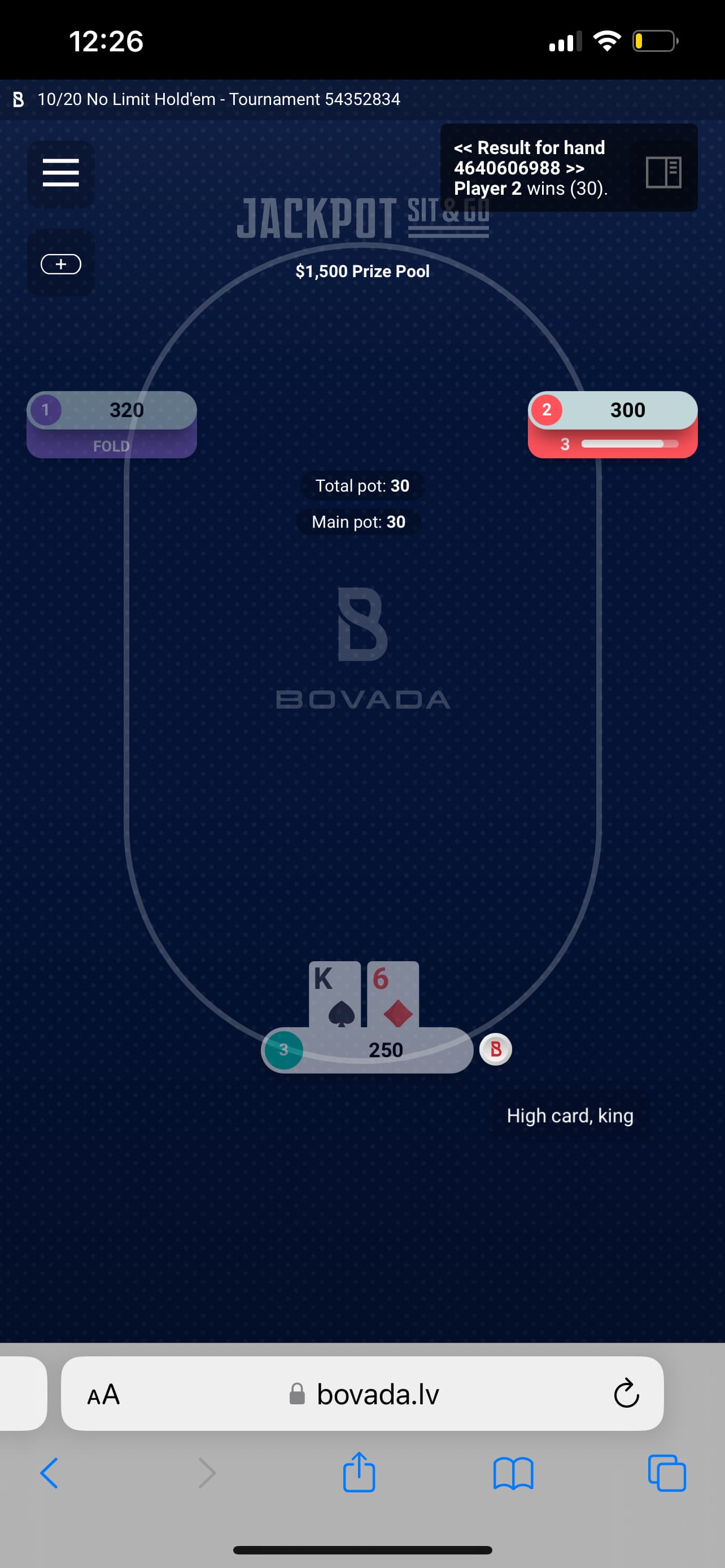Reload the bovada.lv page
Image resolution: width=725 pixels, height=1568 pixels.
tap(626, 1394)
